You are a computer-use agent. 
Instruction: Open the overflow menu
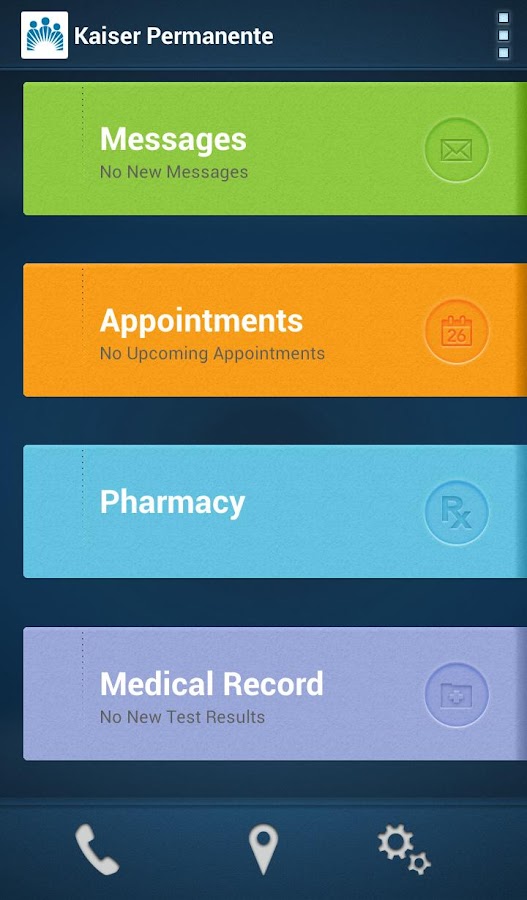pos(503,35)
